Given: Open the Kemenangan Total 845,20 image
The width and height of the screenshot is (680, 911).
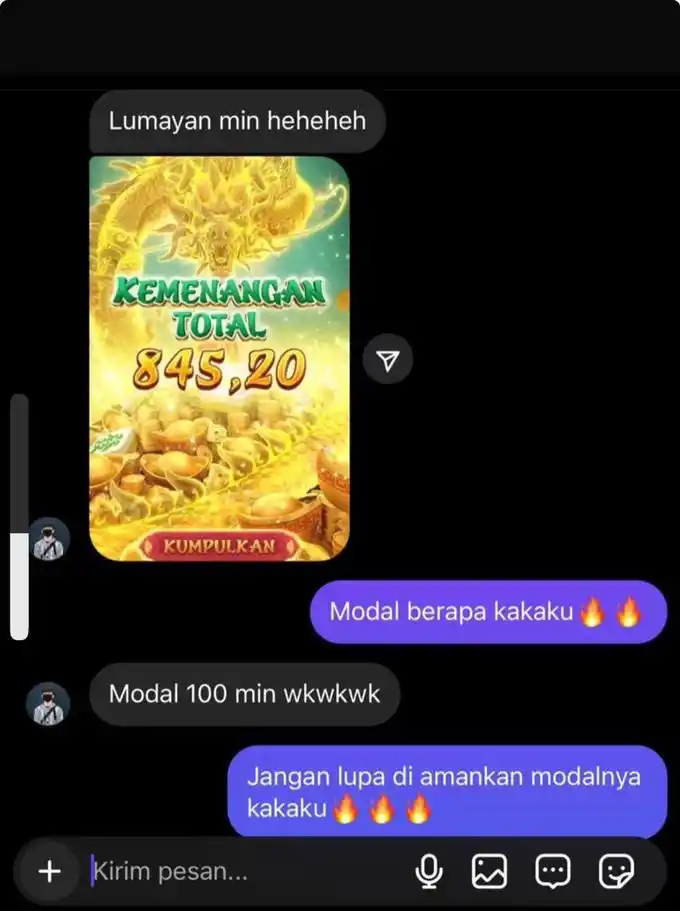Looking at the screenshot, I should tap(219, 358).
